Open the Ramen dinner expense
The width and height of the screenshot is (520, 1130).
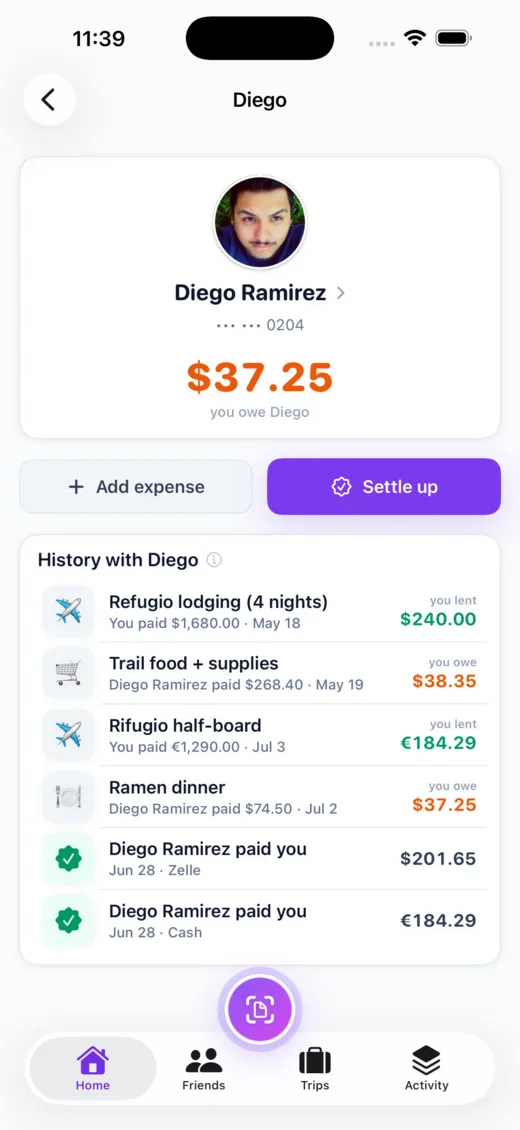260,797
